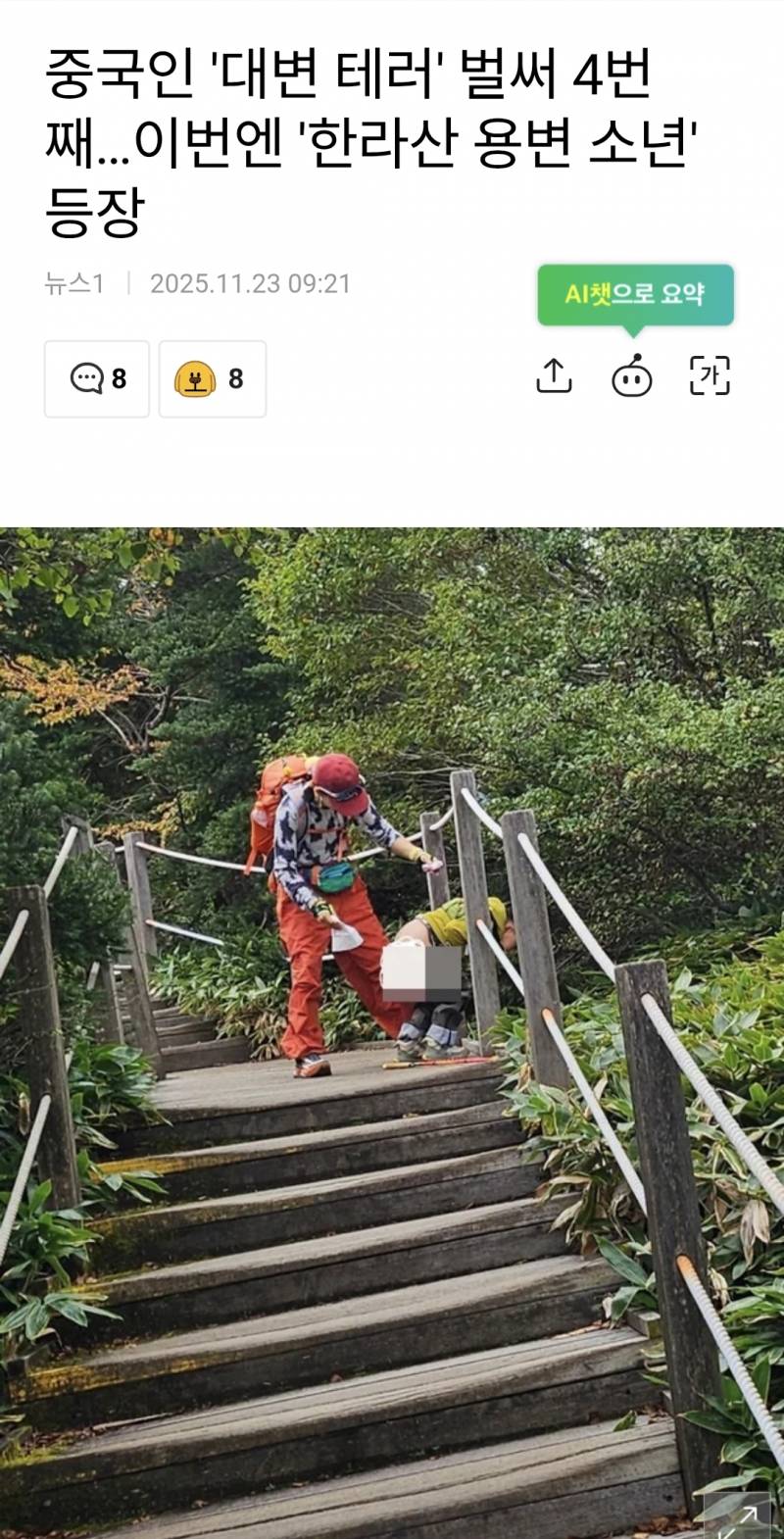Image resolution: width=784 pixels, height=1539 pixels.
Task: Open the font size setting '가' icon
Action: pyautogui.click(x=710, y=376)
